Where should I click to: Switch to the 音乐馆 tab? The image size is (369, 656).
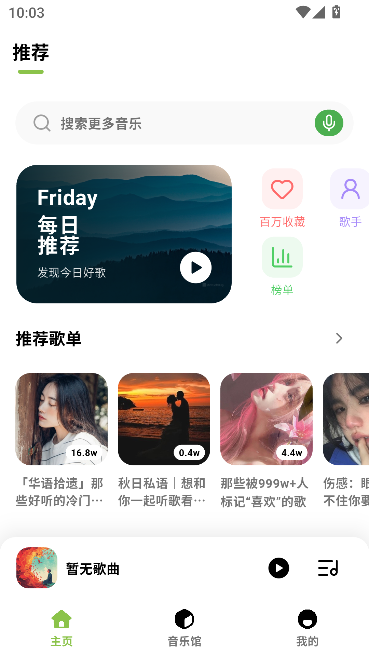184,628
